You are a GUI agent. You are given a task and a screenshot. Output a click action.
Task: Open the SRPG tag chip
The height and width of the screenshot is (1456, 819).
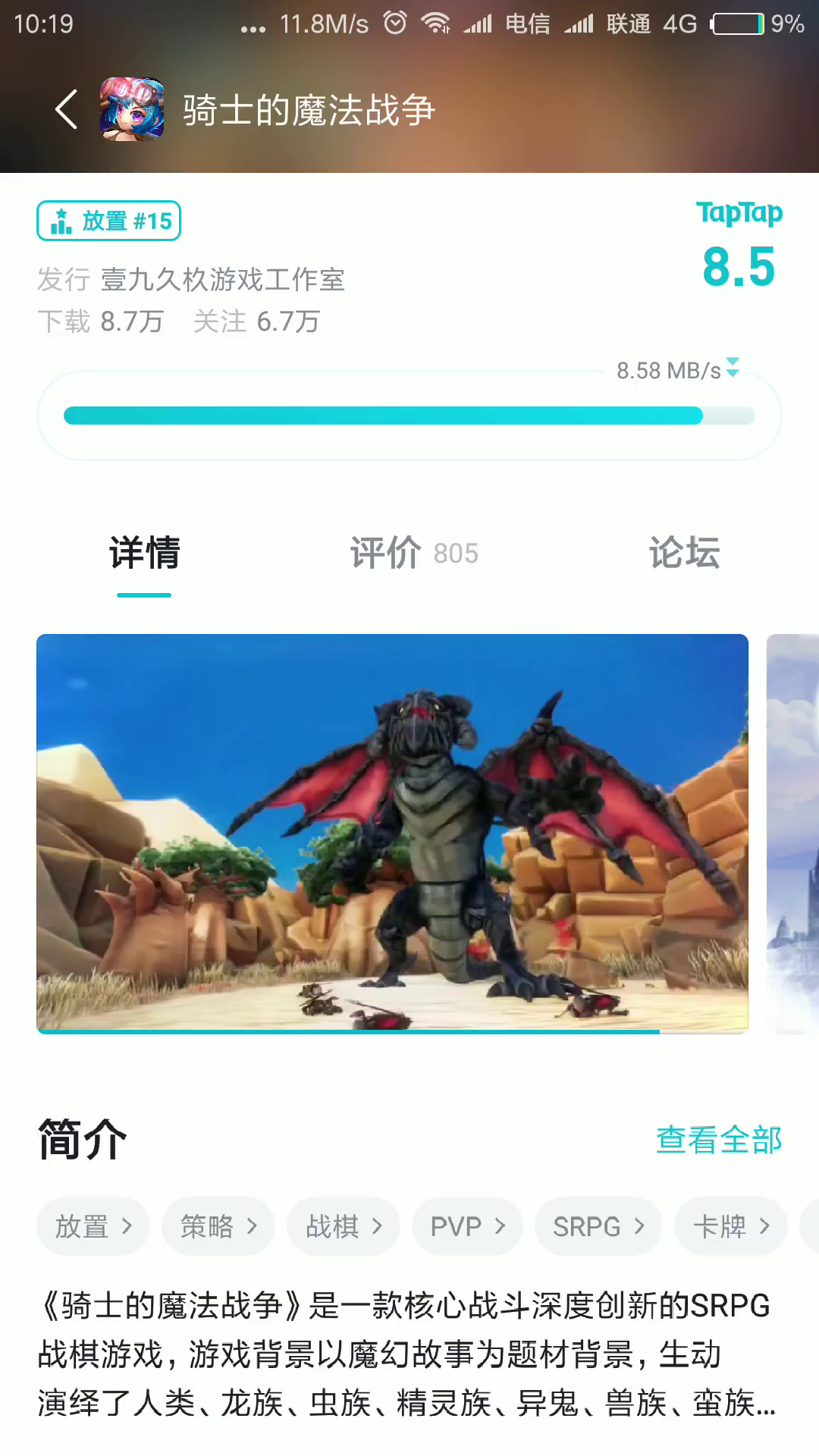(x=598, y=1226)
